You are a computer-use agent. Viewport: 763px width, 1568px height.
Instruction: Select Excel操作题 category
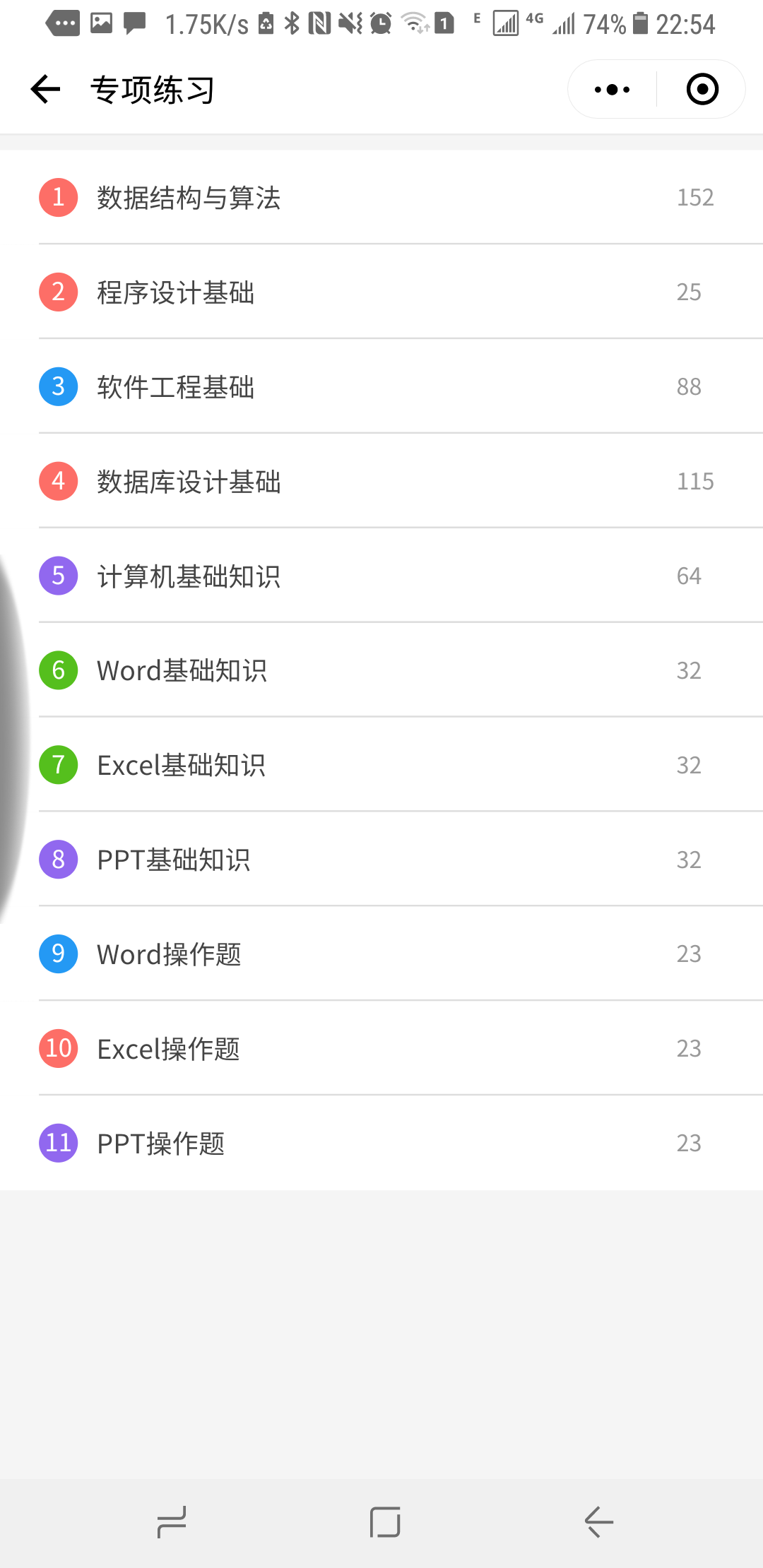[381, 1049]
